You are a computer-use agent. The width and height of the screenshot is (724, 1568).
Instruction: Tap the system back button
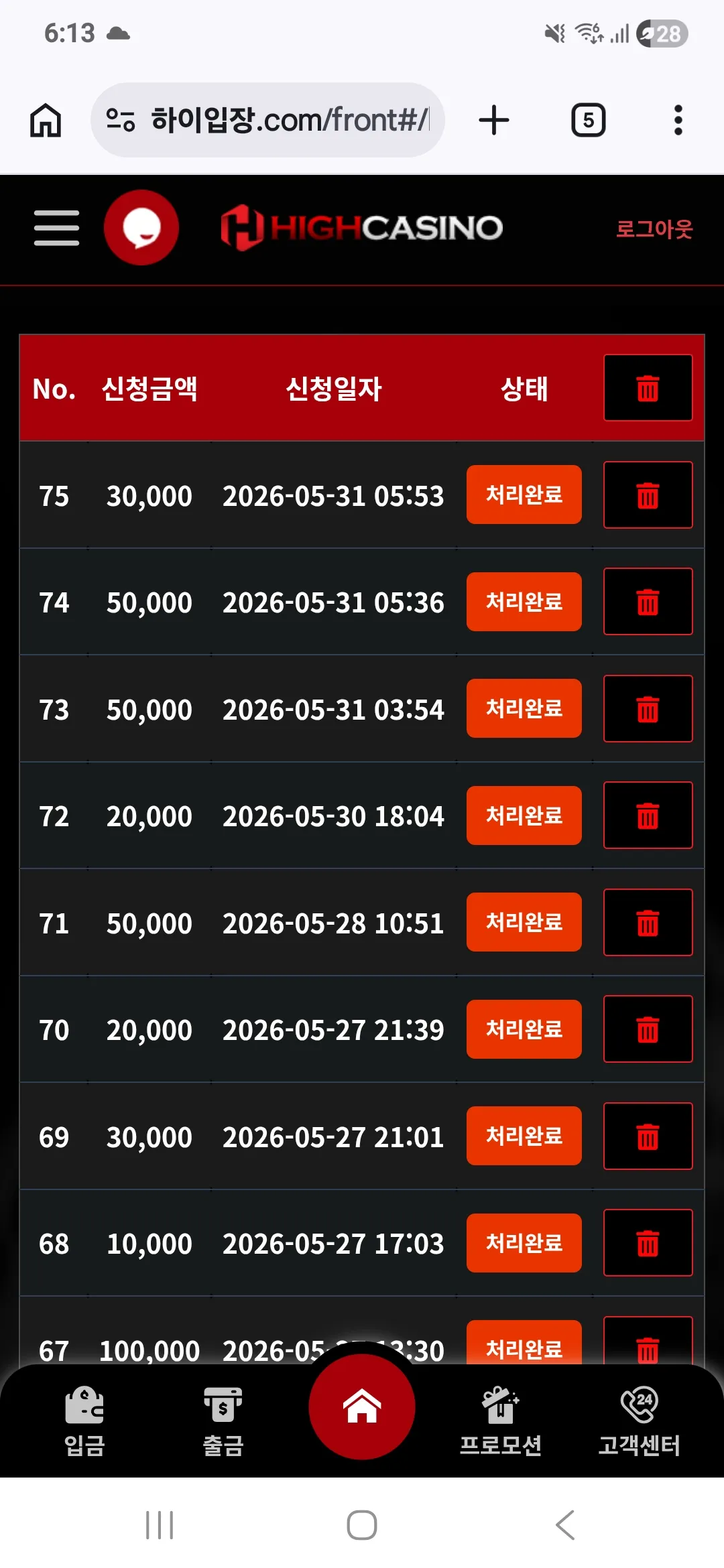[x=565, y=1525]
